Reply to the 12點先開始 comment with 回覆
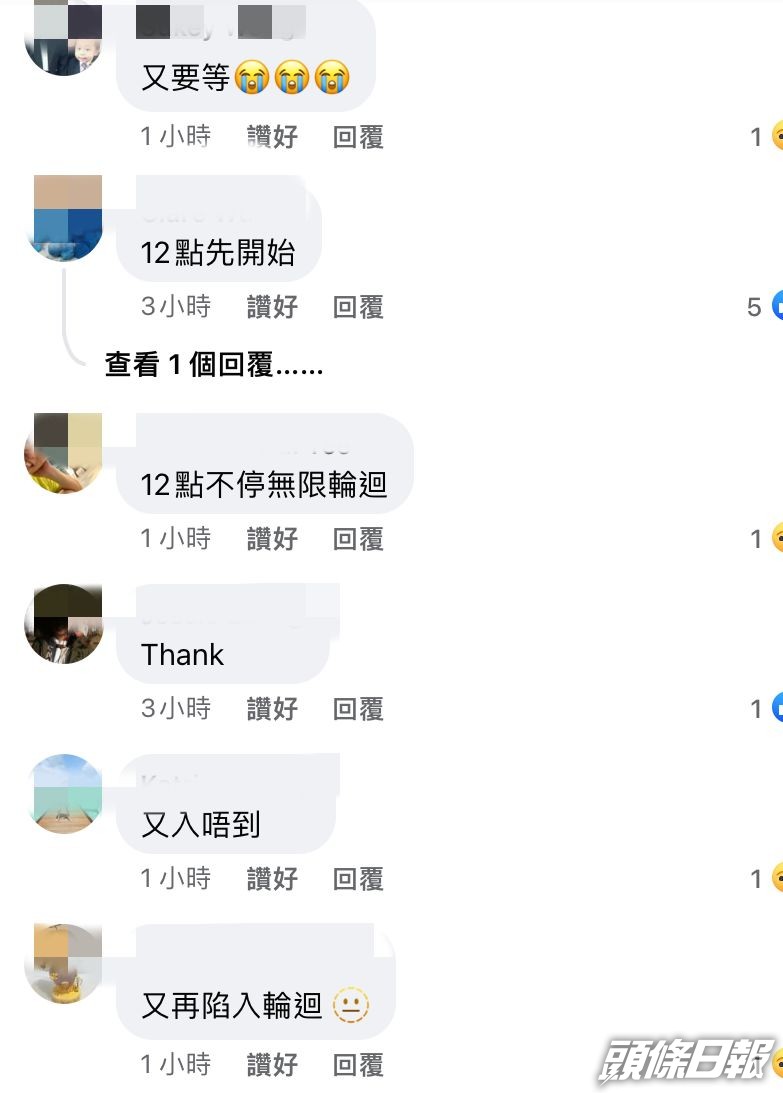 pyautogui.click(x=357, y=307)
